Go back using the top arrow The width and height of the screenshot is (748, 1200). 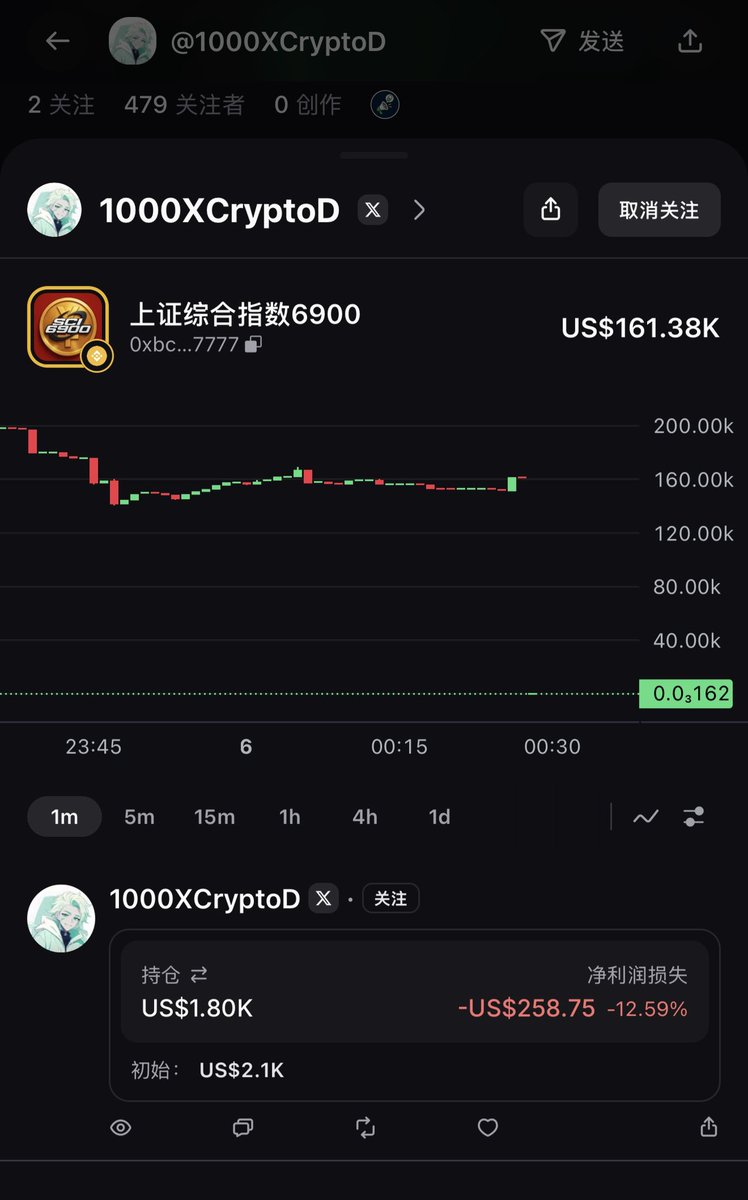(x=58, y=41)
